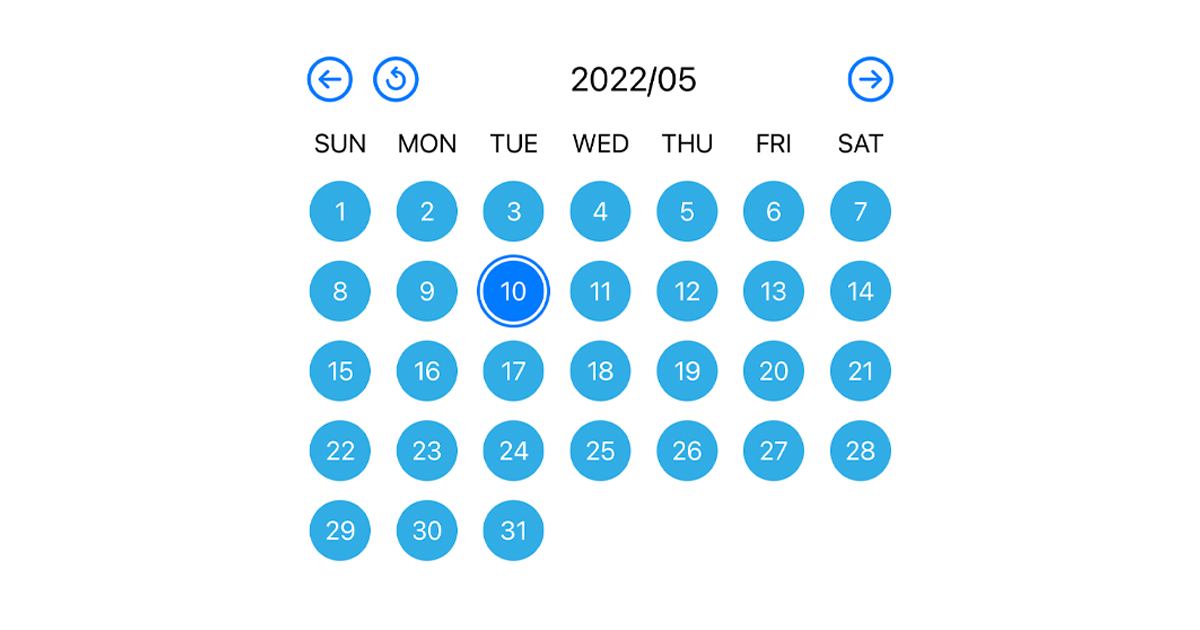Select day 31
This screenshot has width=1200, height=630.
pyautogui.click(x=513, y=530)
